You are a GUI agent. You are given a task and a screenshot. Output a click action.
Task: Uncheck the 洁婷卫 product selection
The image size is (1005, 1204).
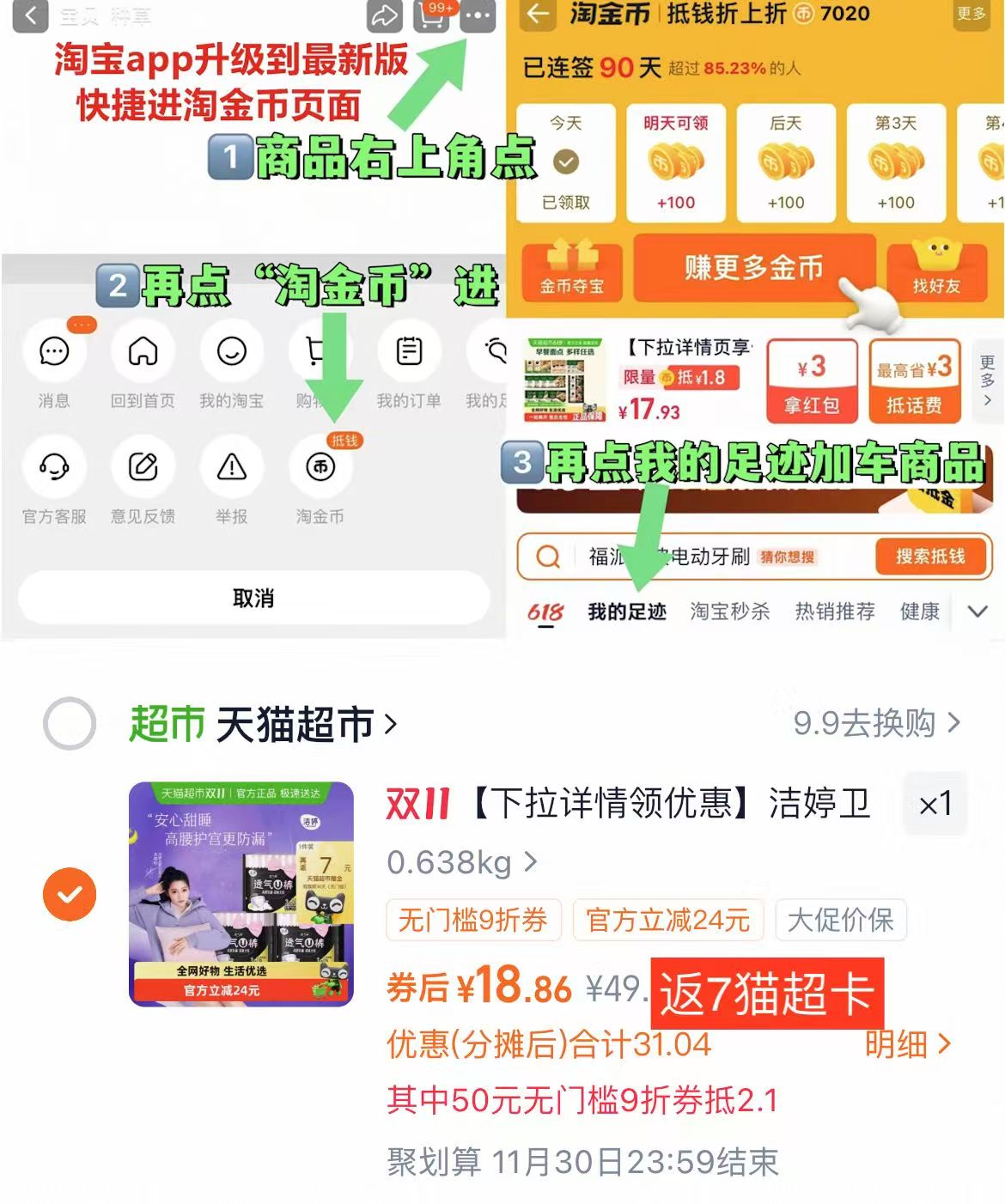pyautogui.click(x=68, y=891)
